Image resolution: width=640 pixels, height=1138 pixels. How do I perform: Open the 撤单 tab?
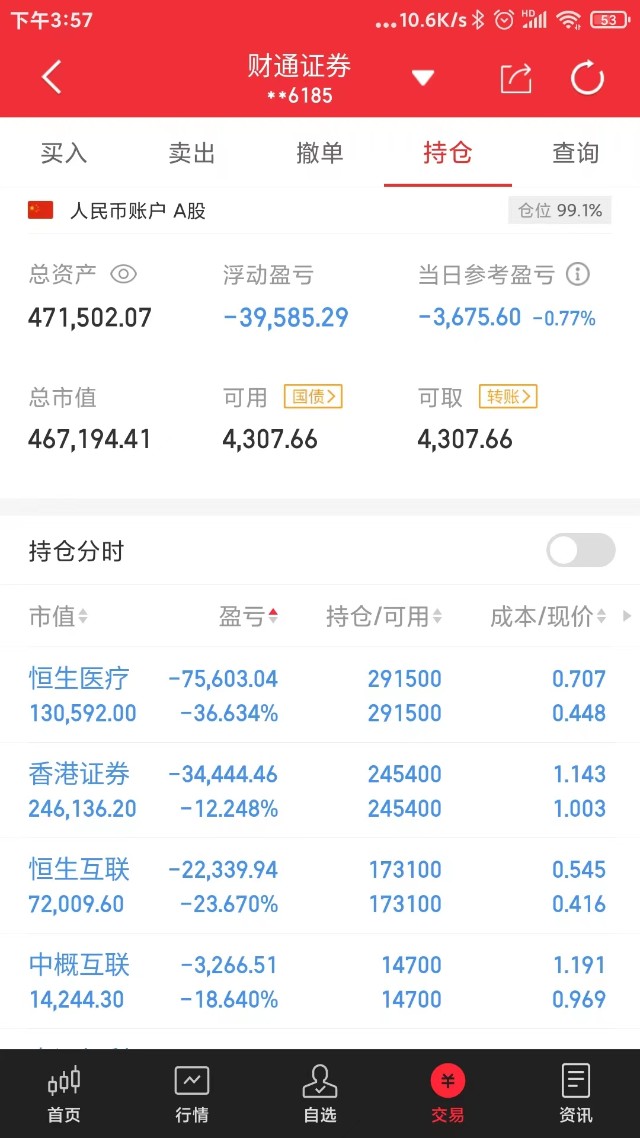(x=320, y=153)
